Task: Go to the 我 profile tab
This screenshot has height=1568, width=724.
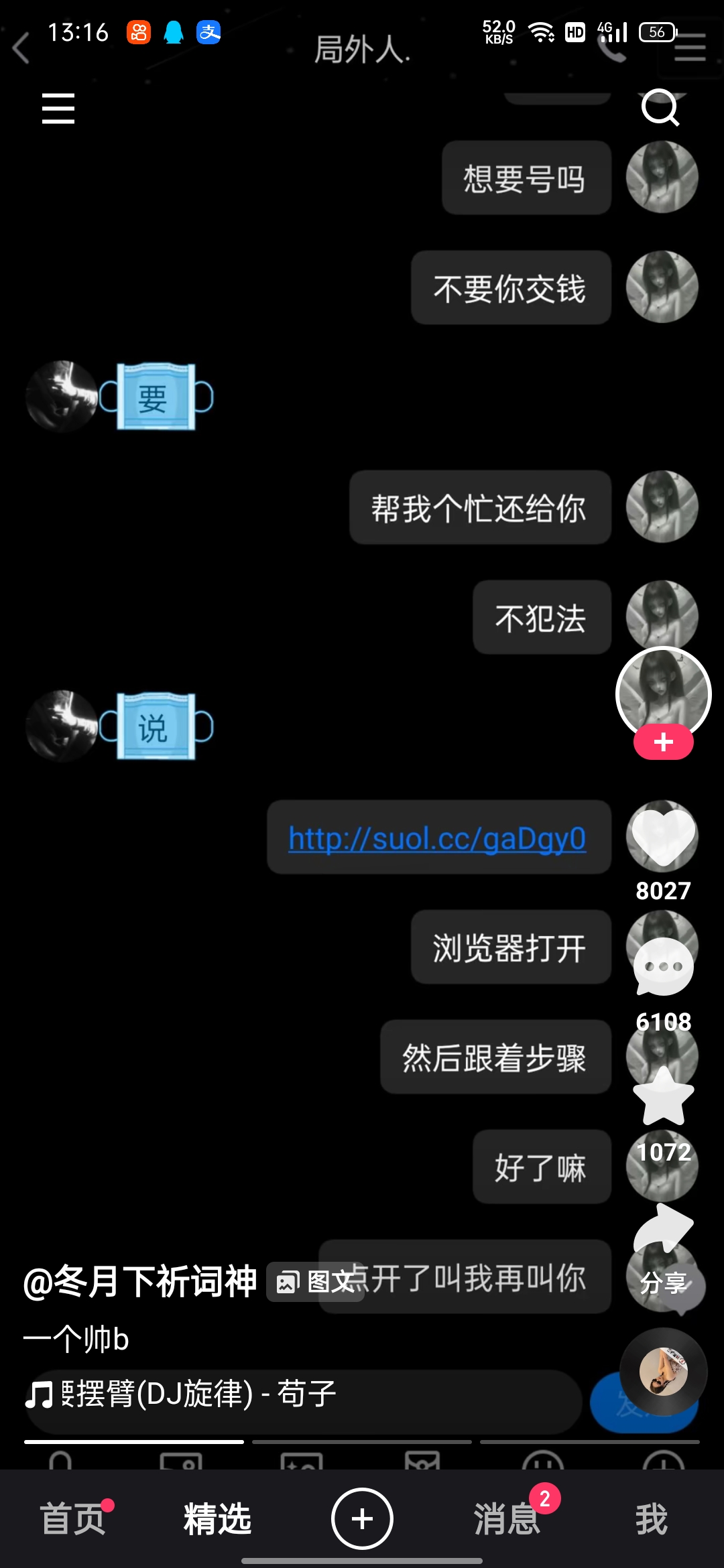Action: [x=652, y=1518]
